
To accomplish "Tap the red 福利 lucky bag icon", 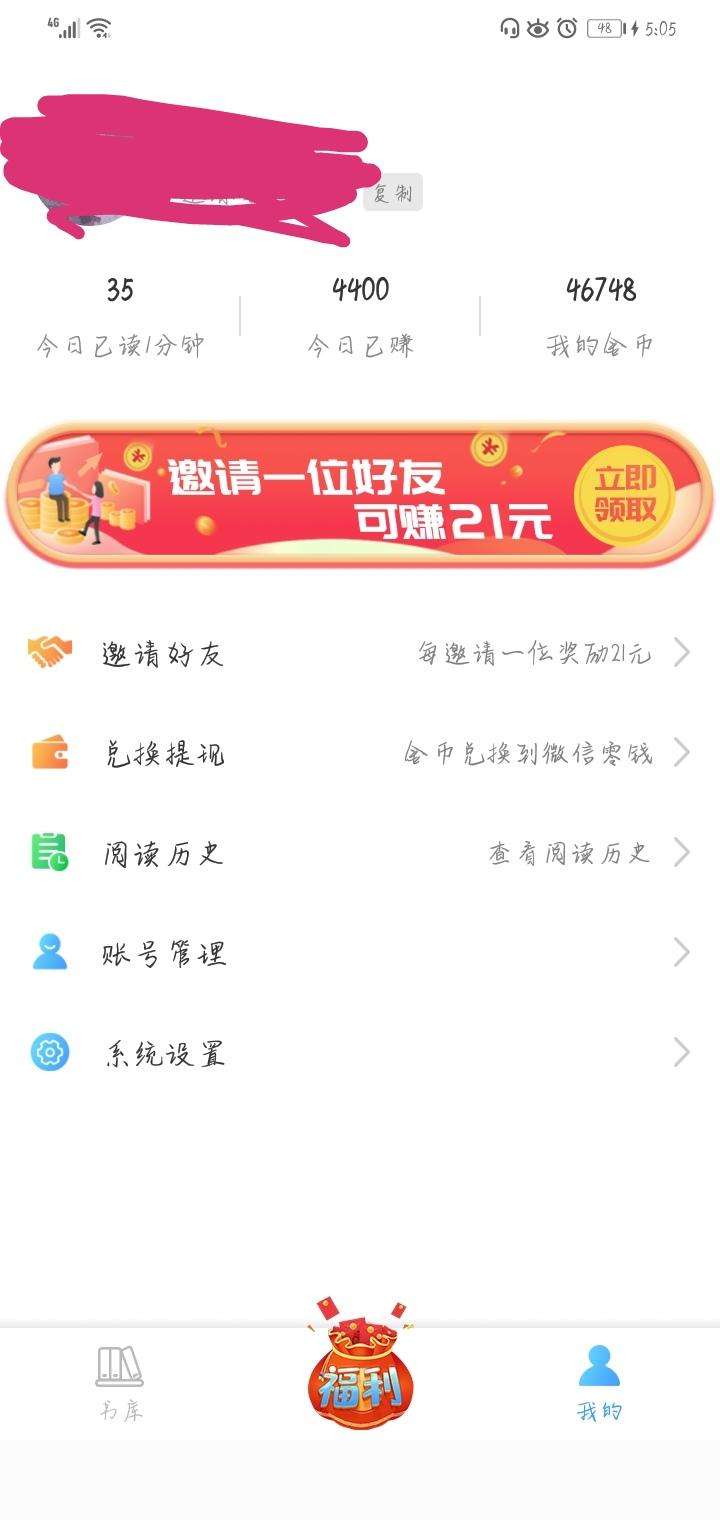I will pos(362,1375).
